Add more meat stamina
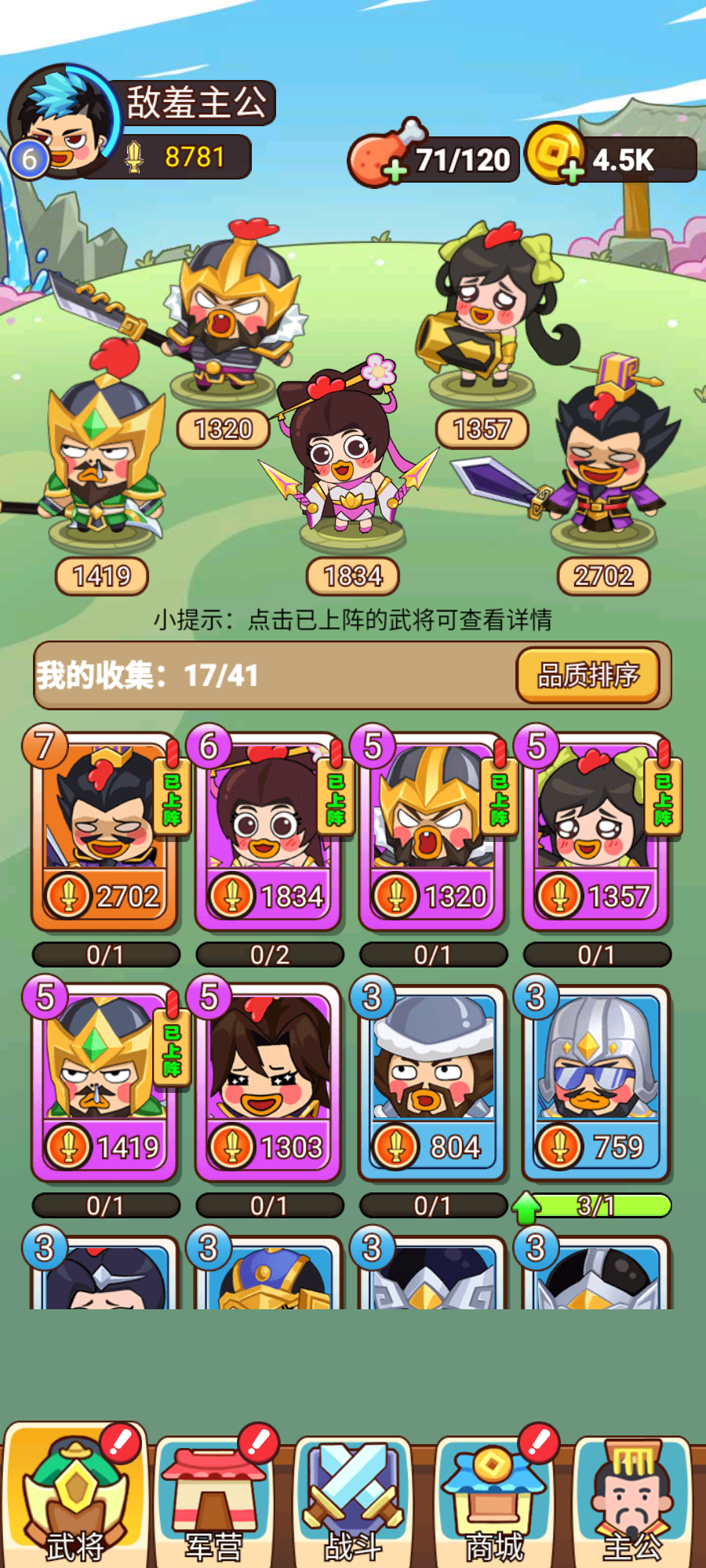 point(394,170)
